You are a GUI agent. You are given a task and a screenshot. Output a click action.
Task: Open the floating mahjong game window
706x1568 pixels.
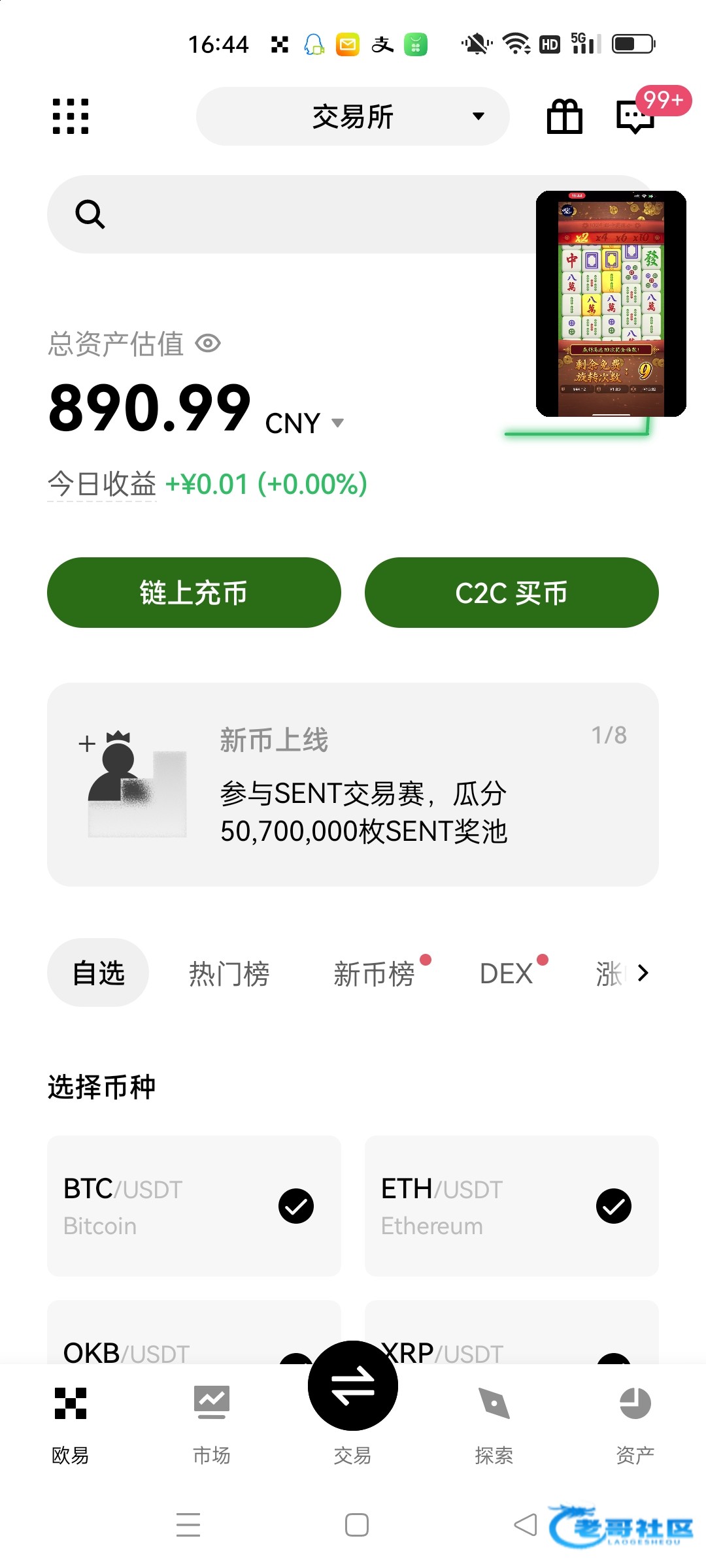[x=611, y=304]
